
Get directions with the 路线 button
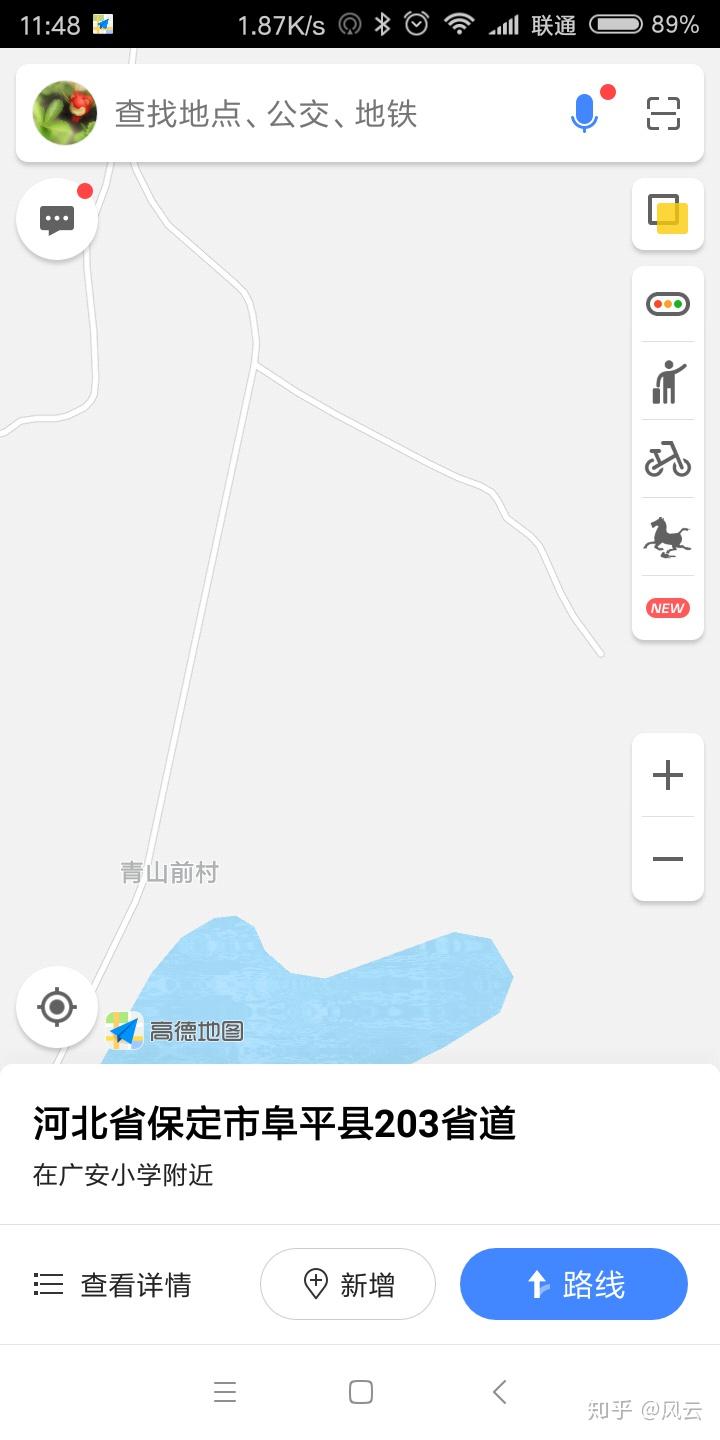tap(574, 1284)
